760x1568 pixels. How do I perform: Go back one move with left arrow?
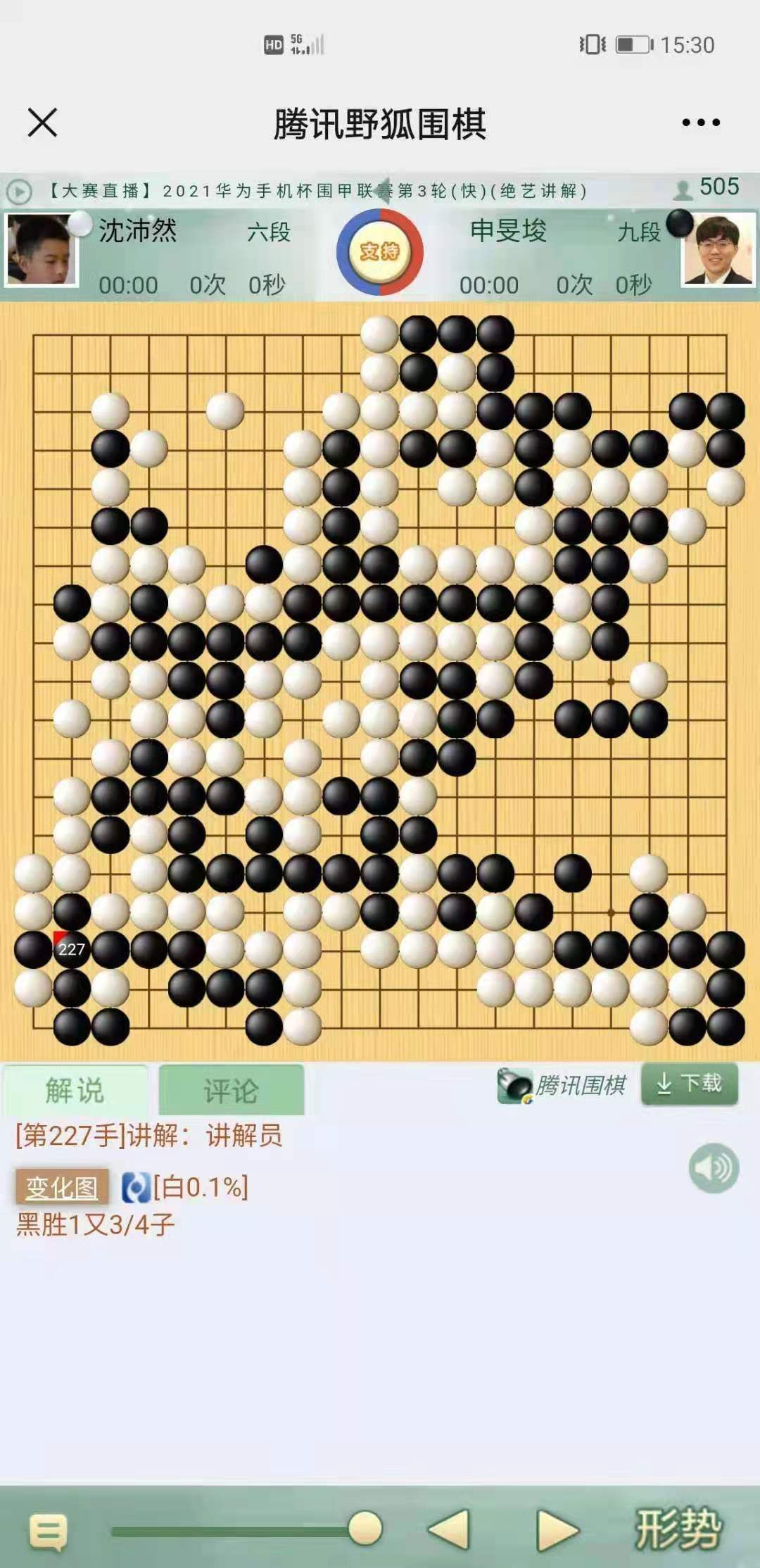(449, 1529)
